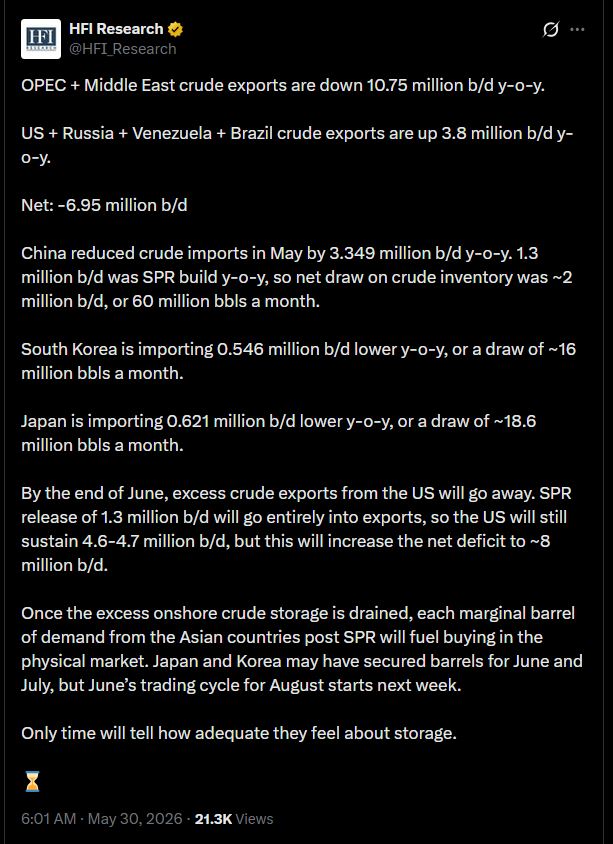Open the HFI Research account name
Screen dimensions: 613x844
[x=116, y=29]
